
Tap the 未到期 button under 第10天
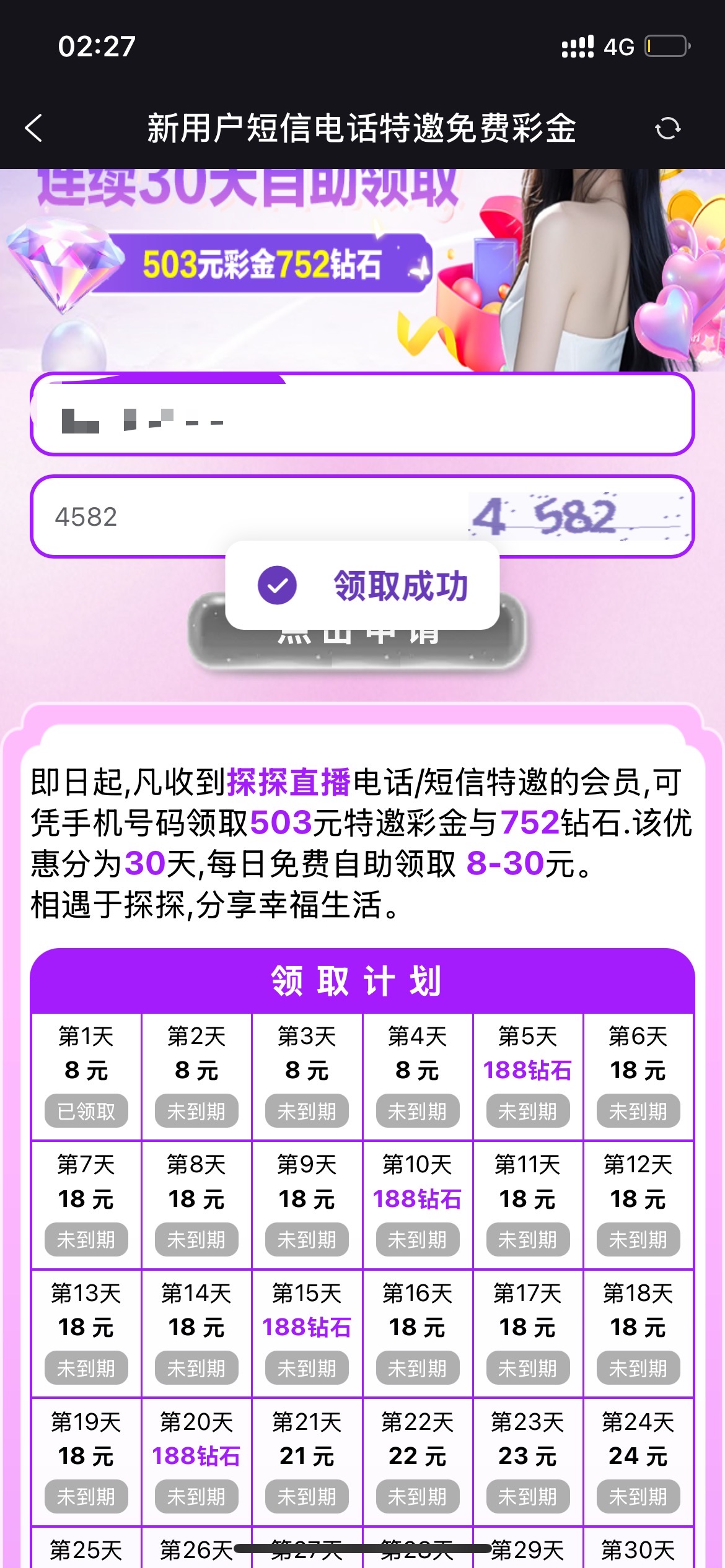tap(417, 1239)
